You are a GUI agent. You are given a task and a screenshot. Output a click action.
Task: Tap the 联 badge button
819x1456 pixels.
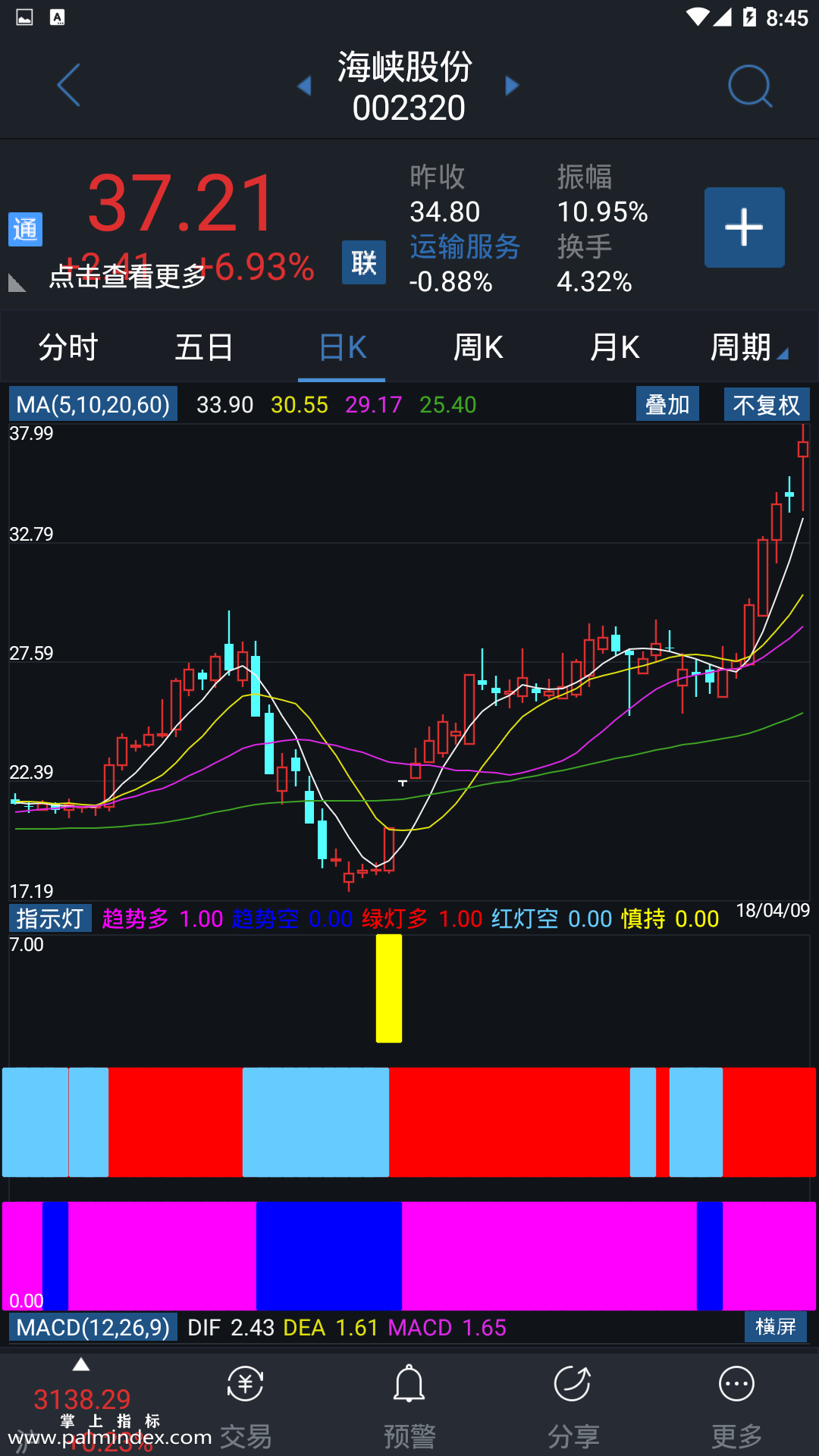[x=363, y=262]
